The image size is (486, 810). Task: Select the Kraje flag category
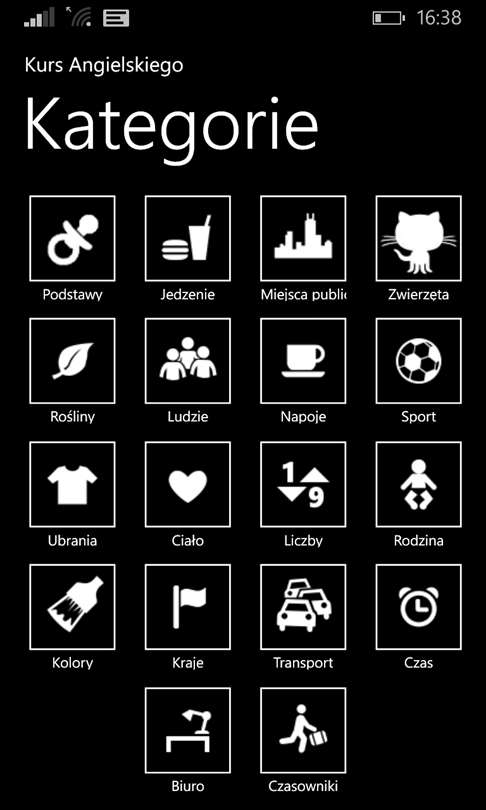click(187, 607)
